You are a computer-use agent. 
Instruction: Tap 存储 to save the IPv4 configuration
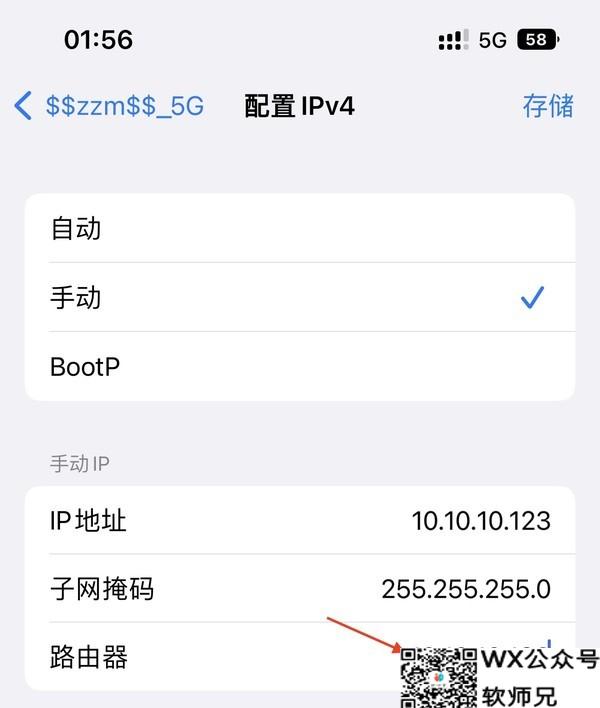pos(548,106)
